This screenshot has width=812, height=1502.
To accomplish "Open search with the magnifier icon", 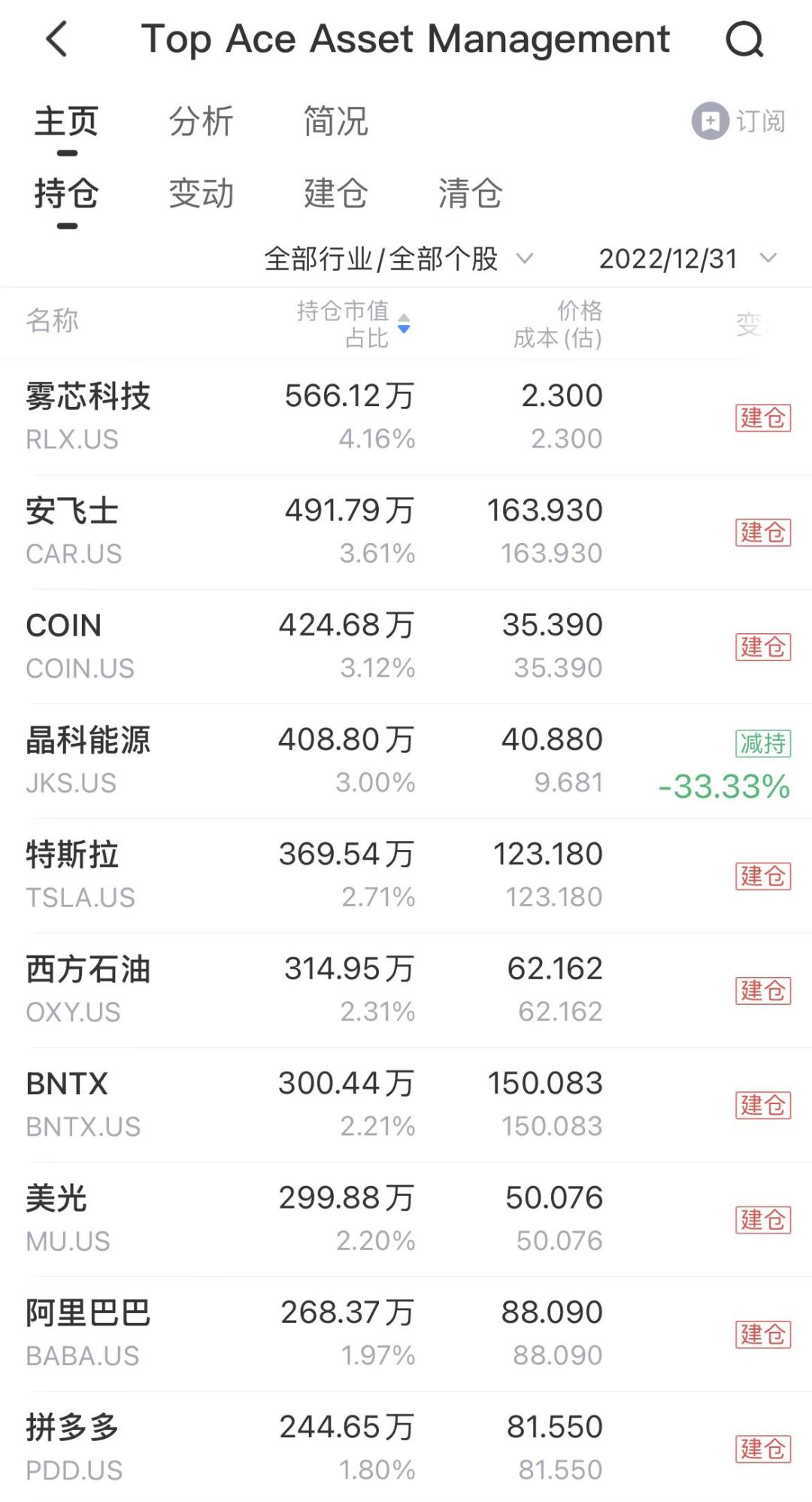I will tap(744, 39).
